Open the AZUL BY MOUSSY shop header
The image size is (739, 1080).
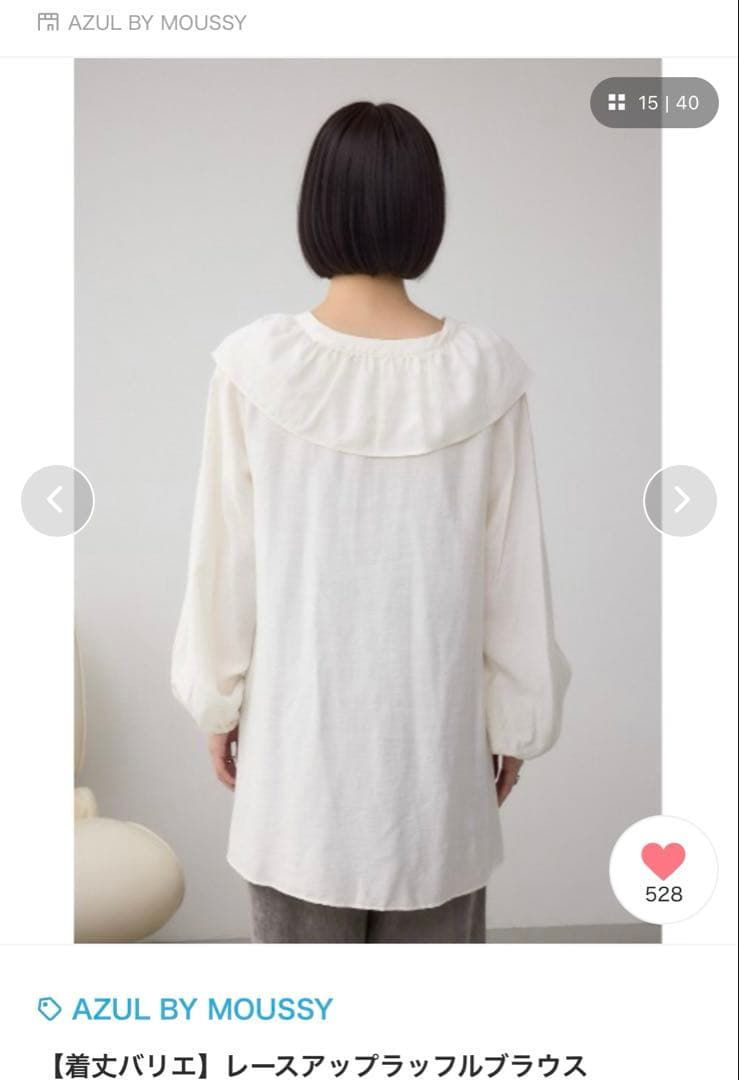(x=142, y=23)
